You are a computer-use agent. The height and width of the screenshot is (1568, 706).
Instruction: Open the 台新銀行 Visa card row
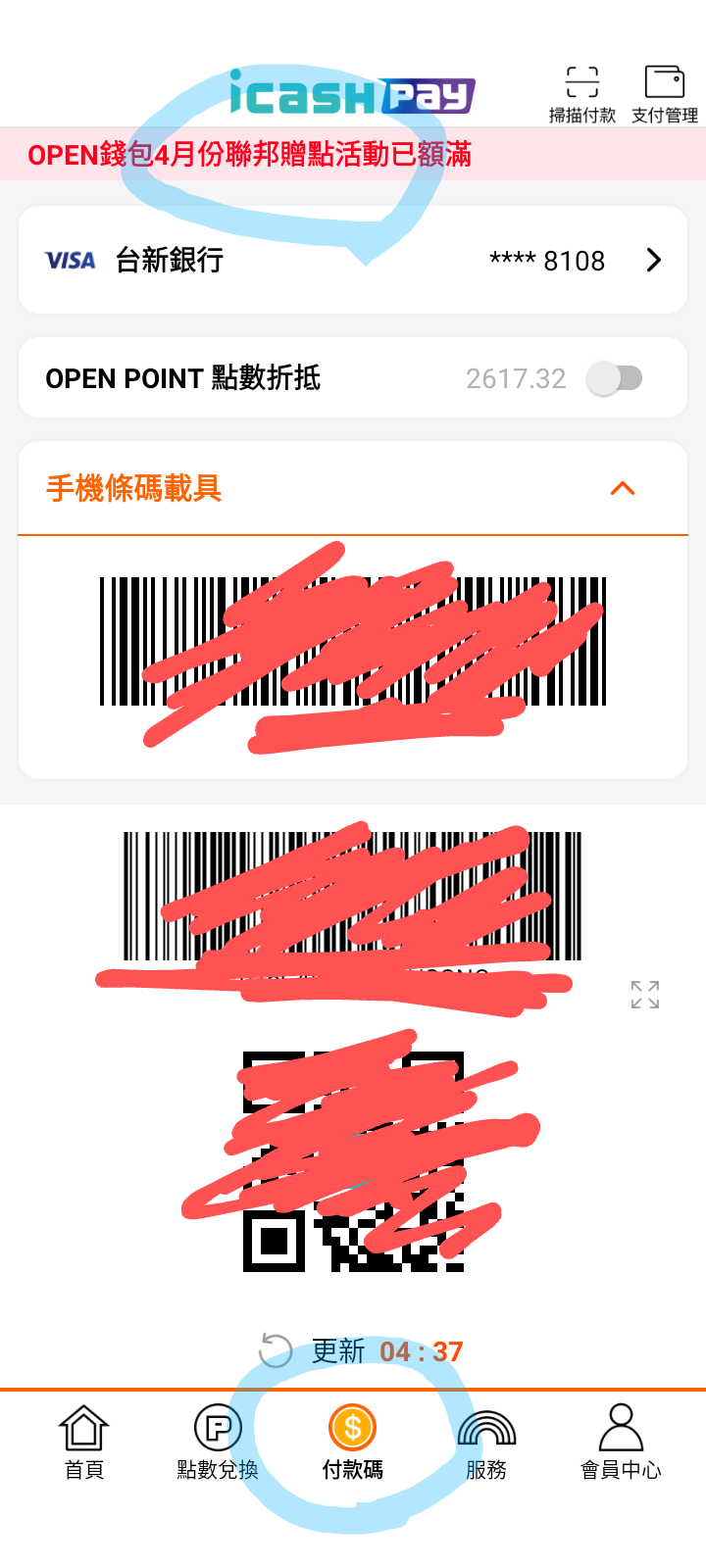coord(353,260)
